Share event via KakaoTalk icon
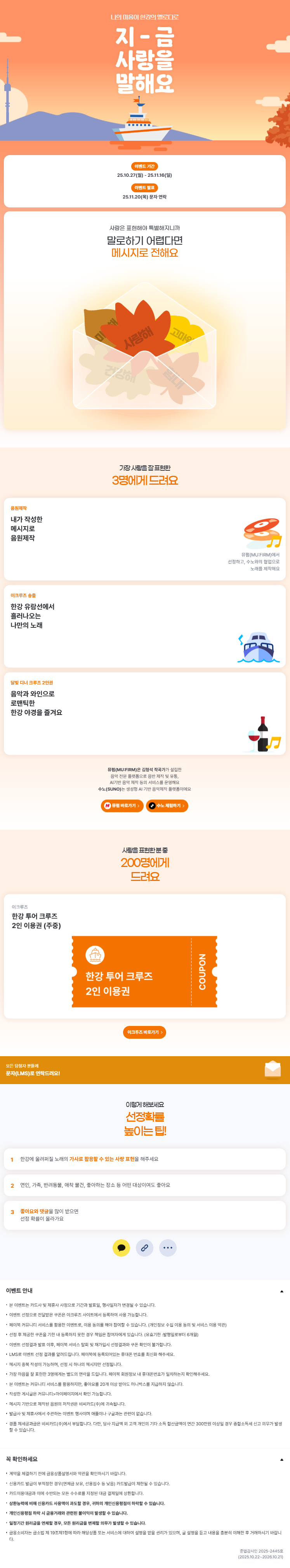290x1568 pixels. [121, 1247]
